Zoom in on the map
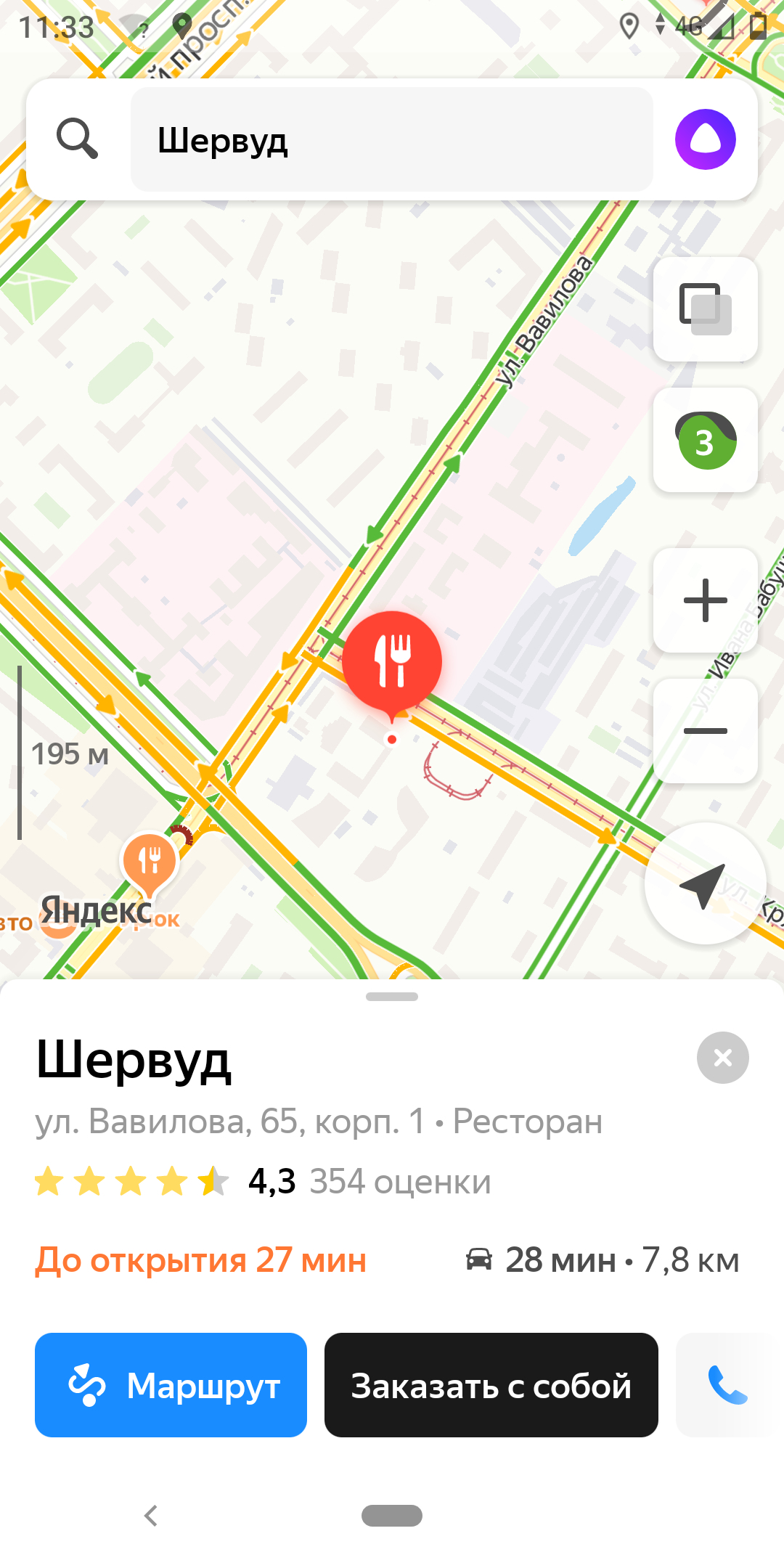This screenshot has height=1568, width=784. point(705,600)
